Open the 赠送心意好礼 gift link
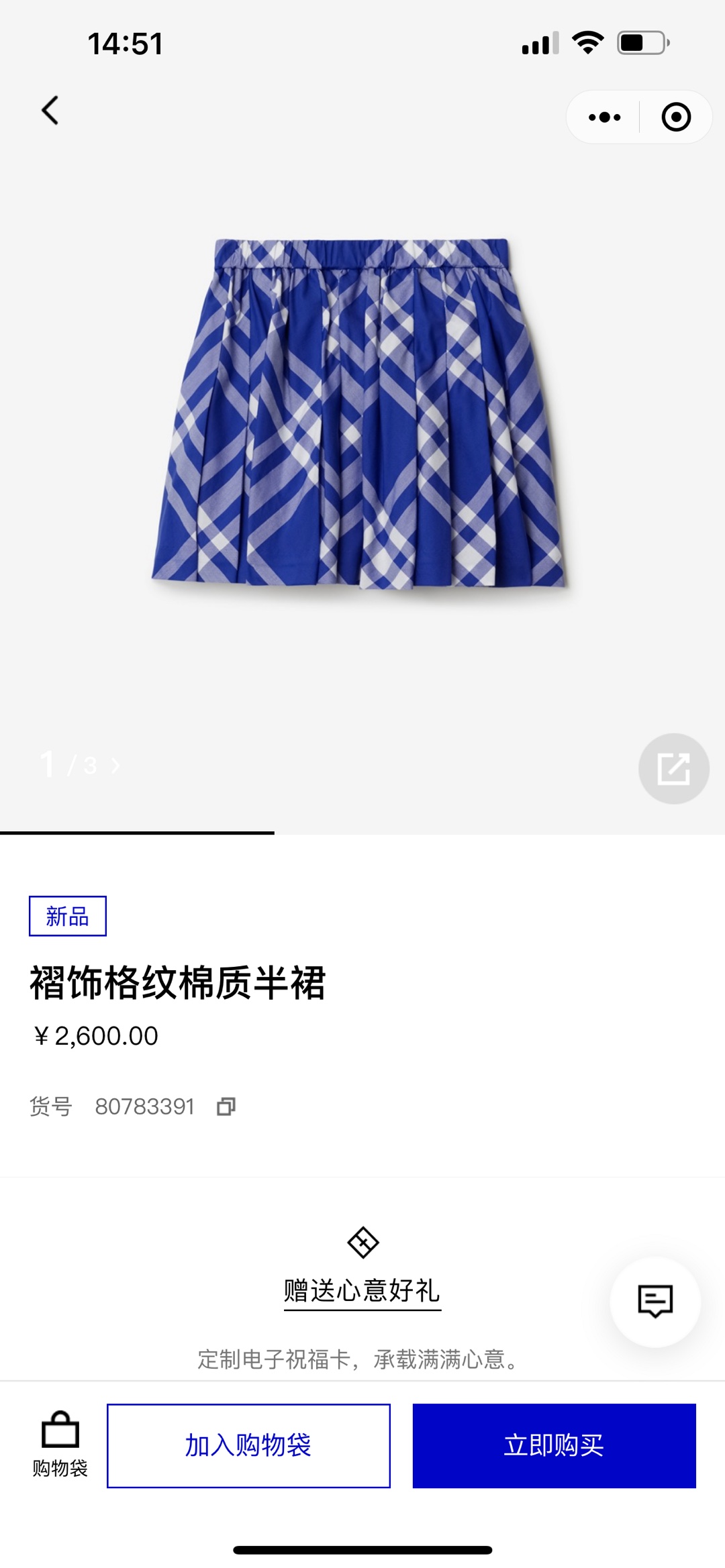This screenshot has height=1568, width=725. tap(362, 1291)
